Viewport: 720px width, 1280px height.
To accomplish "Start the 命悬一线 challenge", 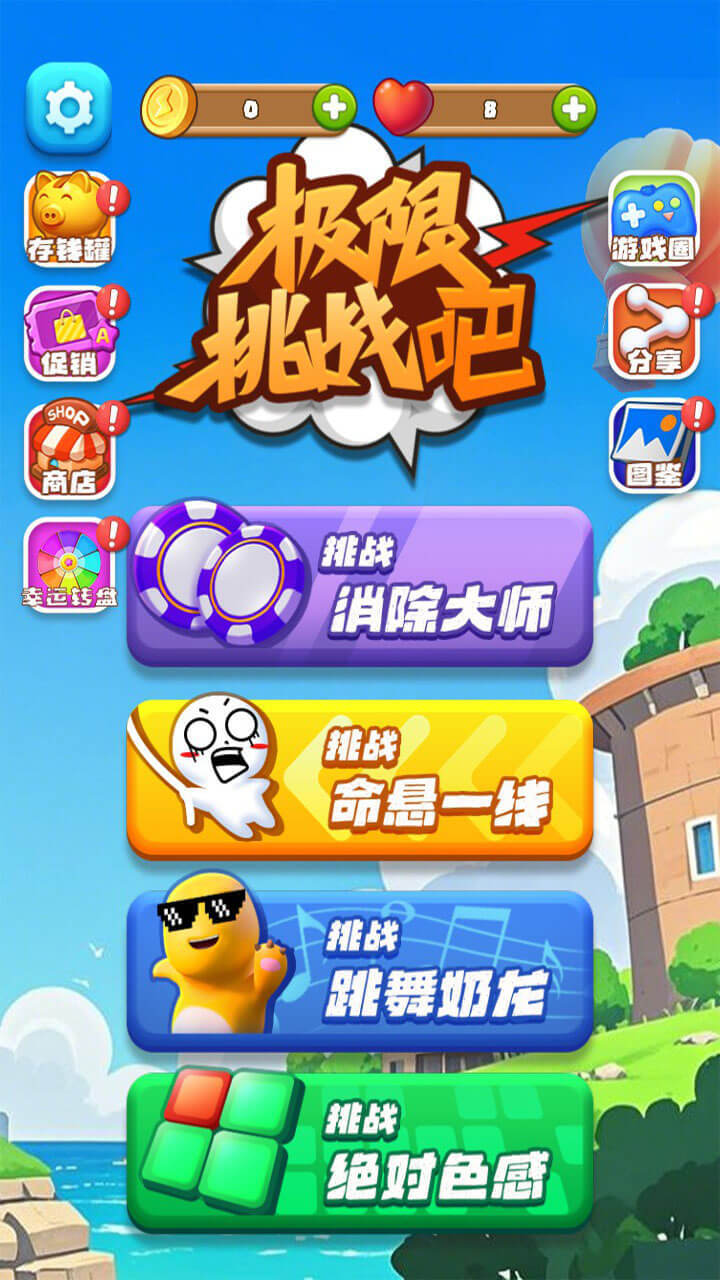I will [x=360, y=778].
